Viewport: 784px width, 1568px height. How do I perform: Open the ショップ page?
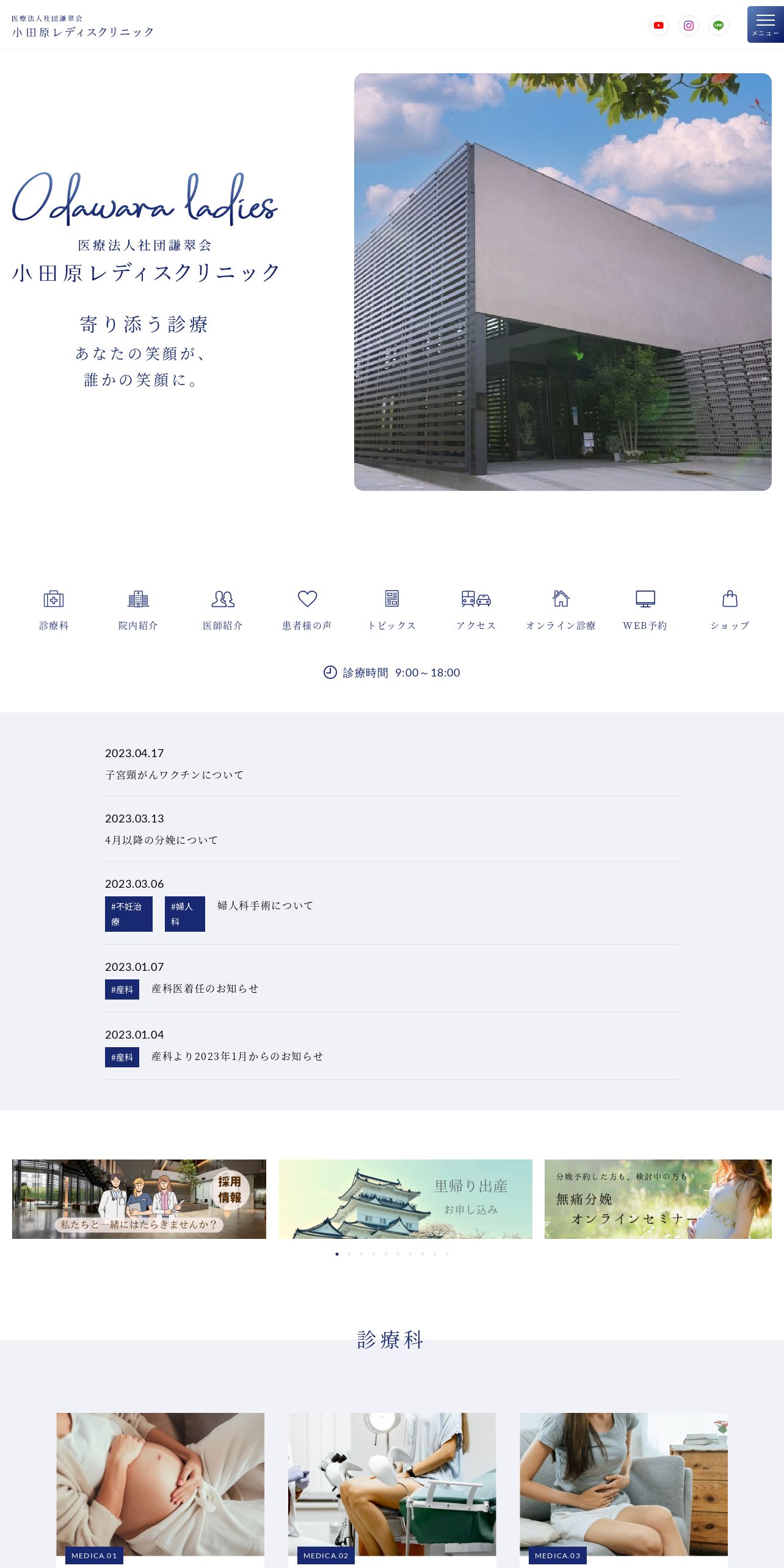[x=730, y=609]
